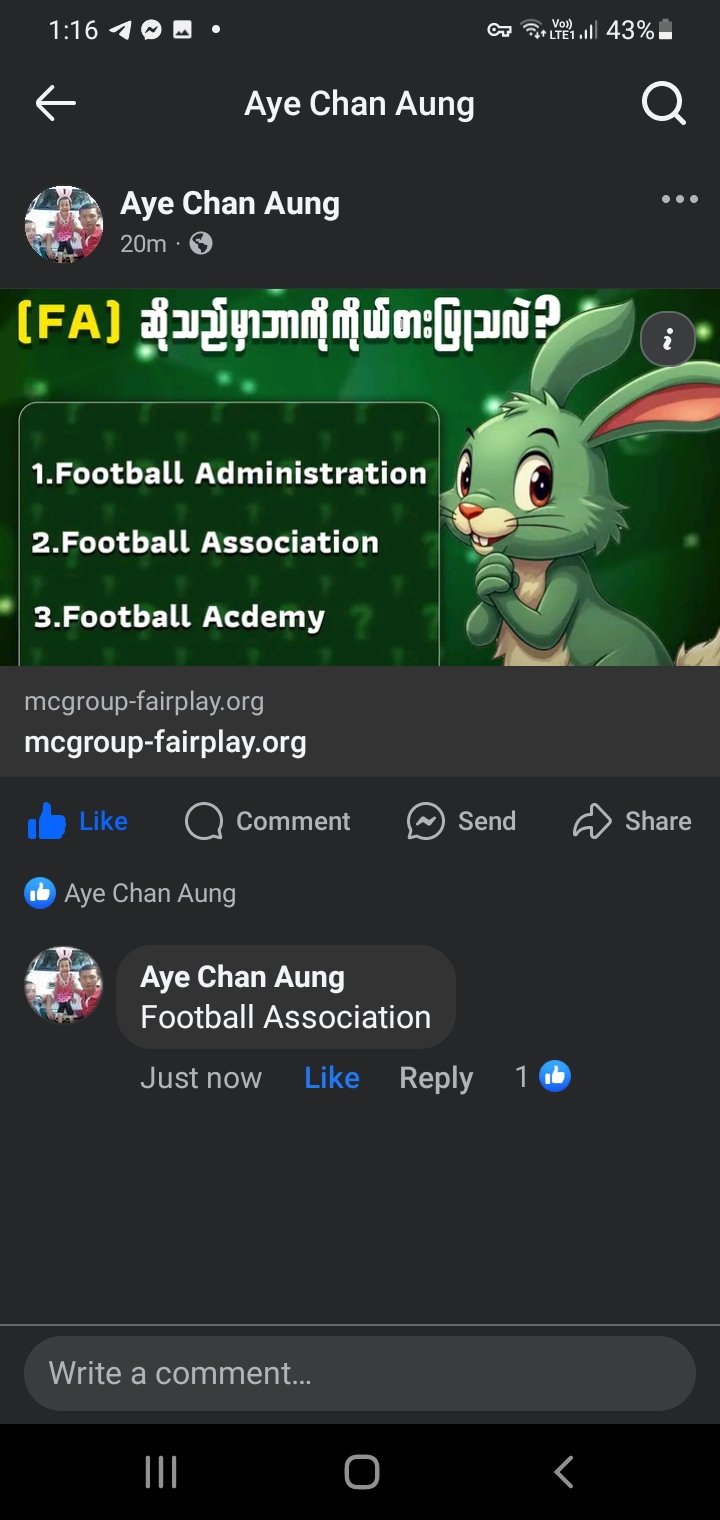Like the Football Association comment
This screenshot has width=720, height=1520.
[x=332, y=1078]
